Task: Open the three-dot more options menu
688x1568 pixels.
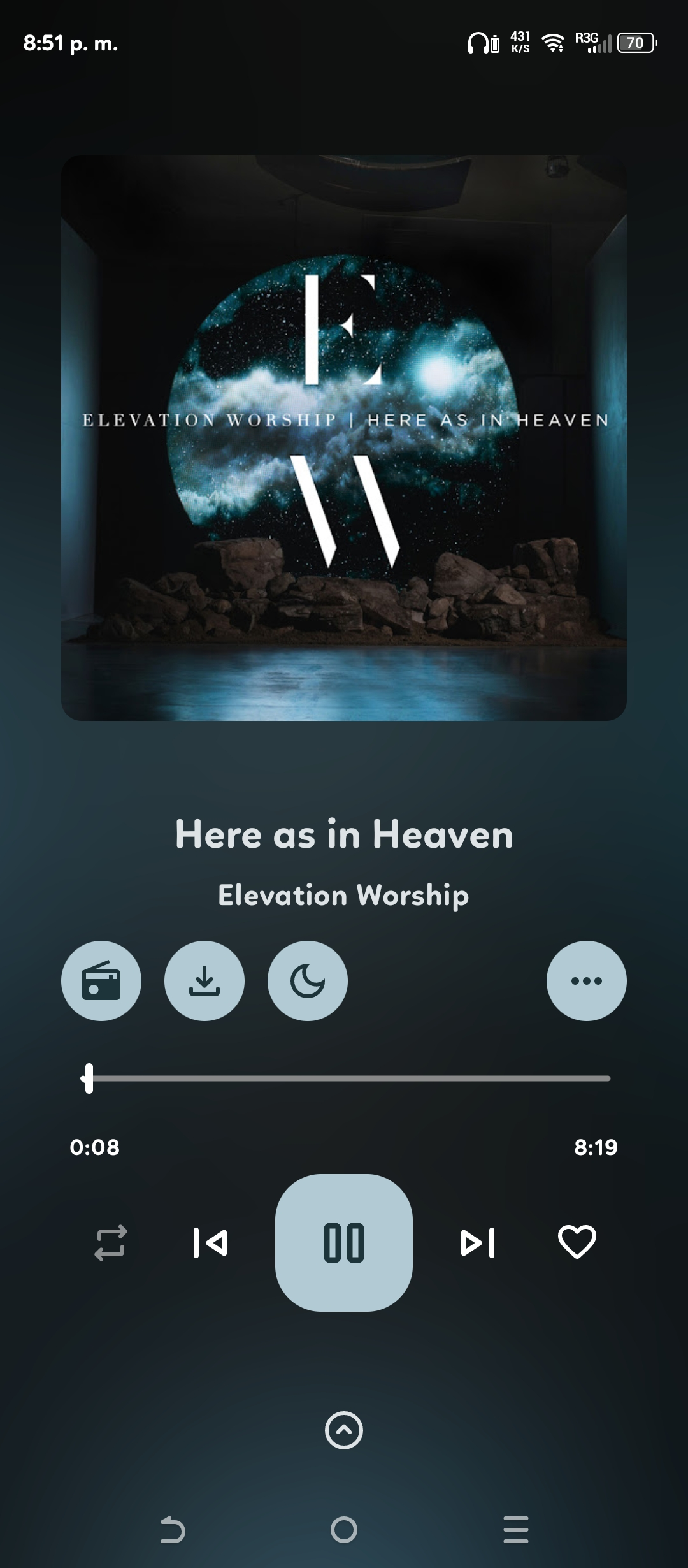Action: [586, 980]
